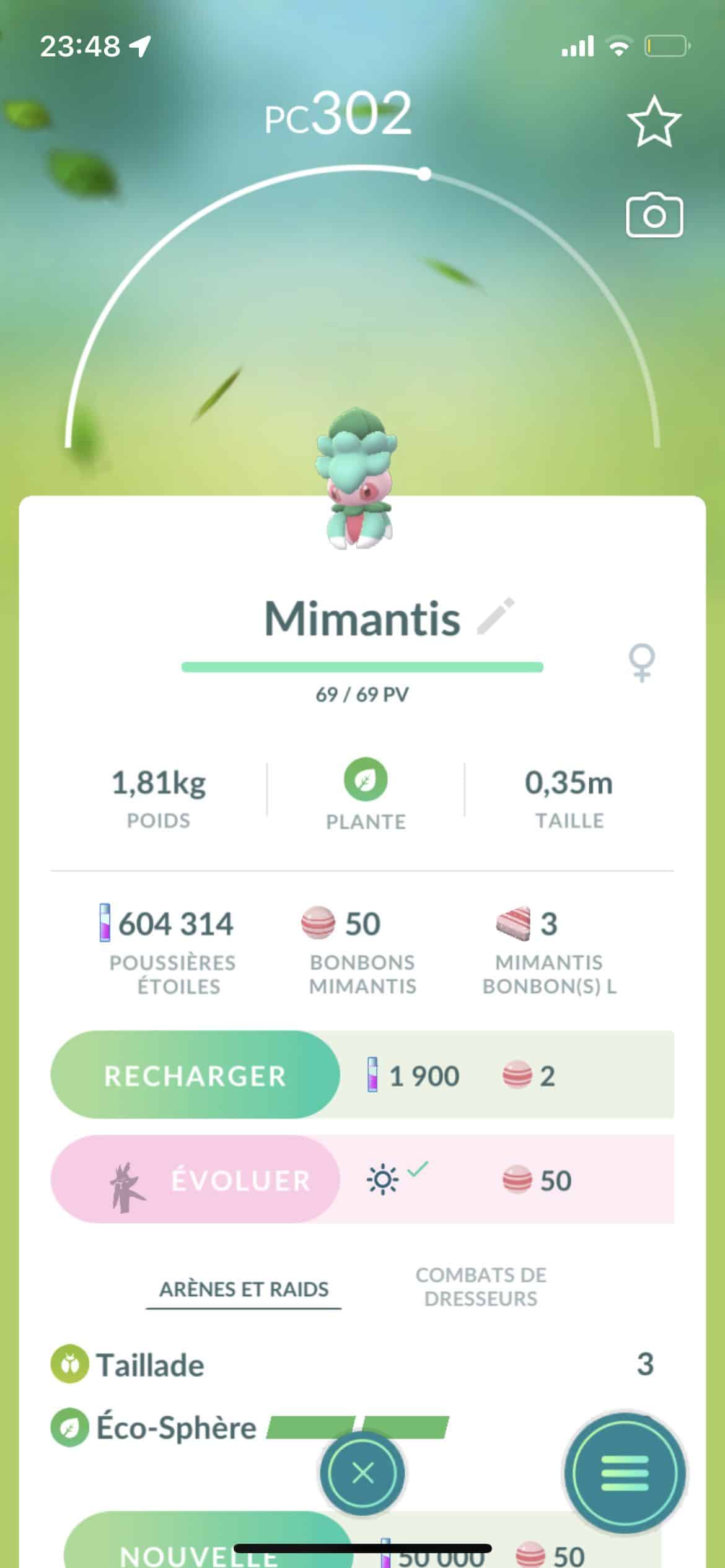Close the Pokémon detail screen
The image size is (725, 1568).
[x=362, y=1473]
